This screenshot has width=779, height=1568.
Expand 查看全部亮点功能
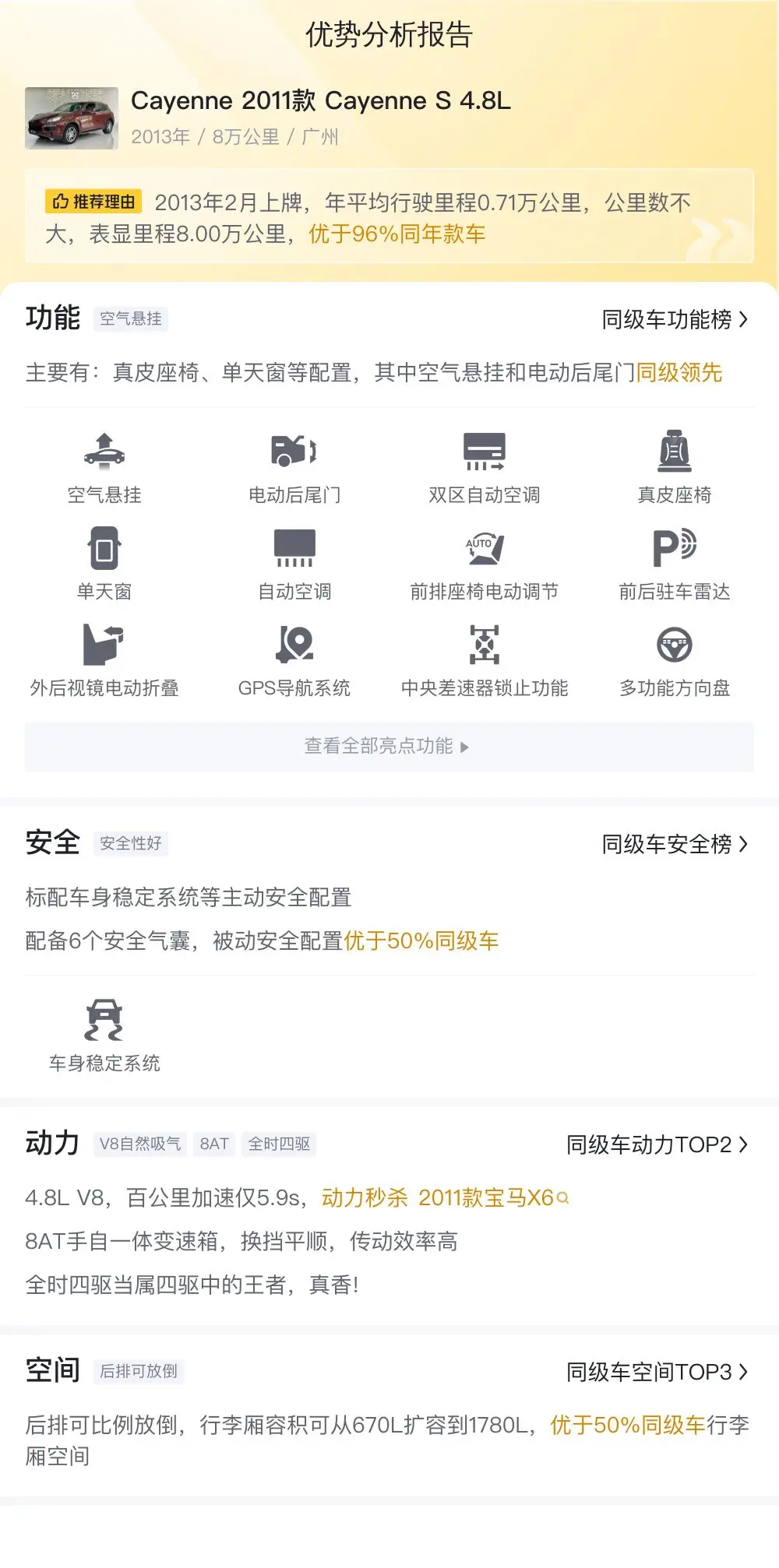[x=389, y=747]
